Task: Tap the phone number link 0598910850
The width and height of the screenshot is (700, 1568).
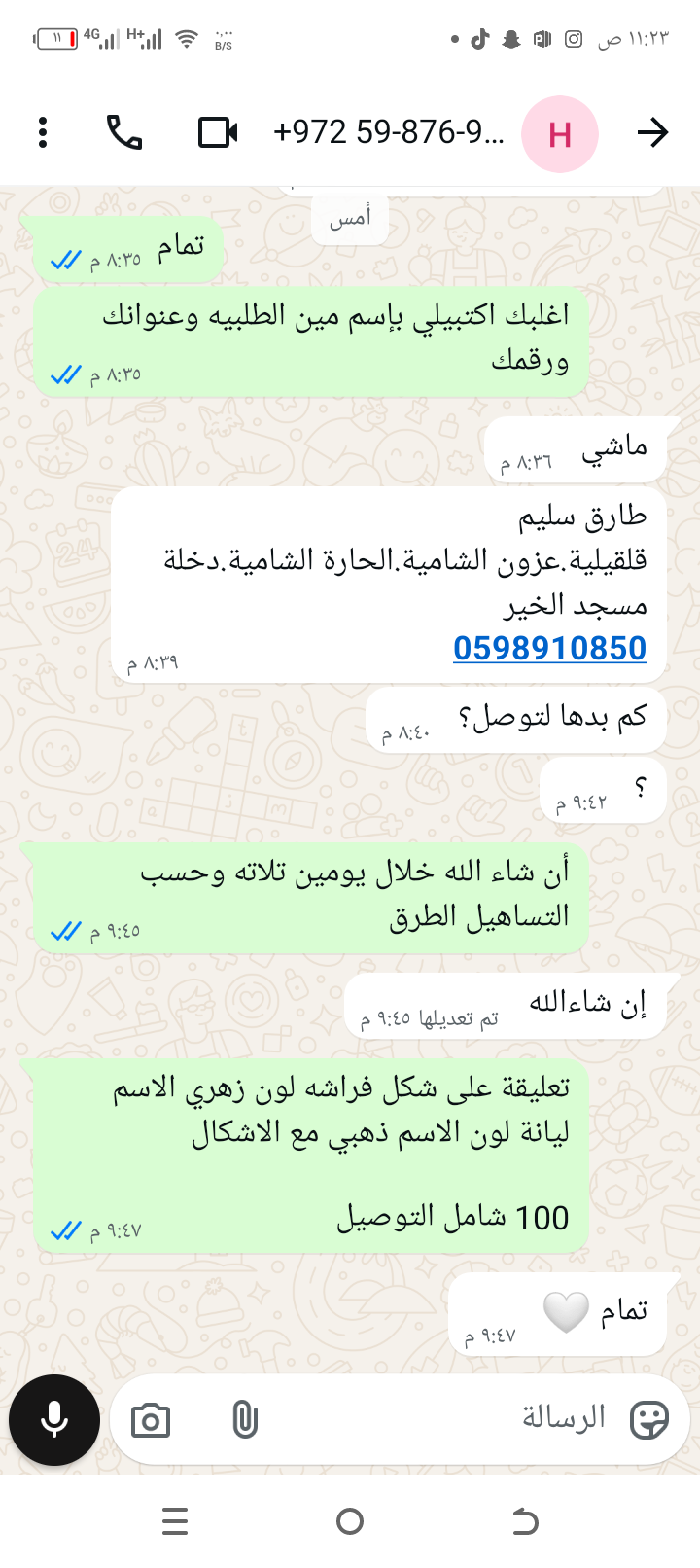Action: coord(549,648)
